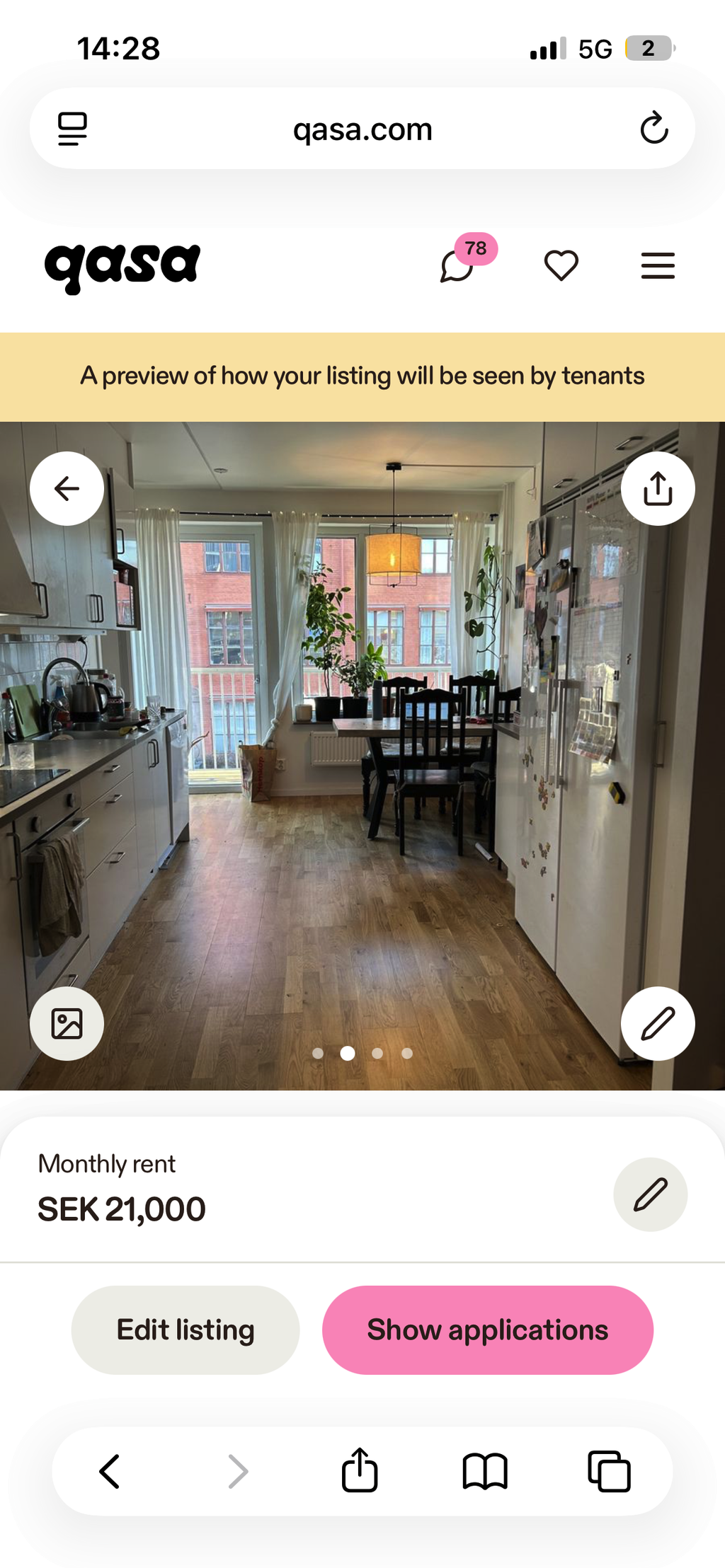Screen dimensions: 725x1568
Task: Go to the qasa home logo
Action: [x=122, y=267]
